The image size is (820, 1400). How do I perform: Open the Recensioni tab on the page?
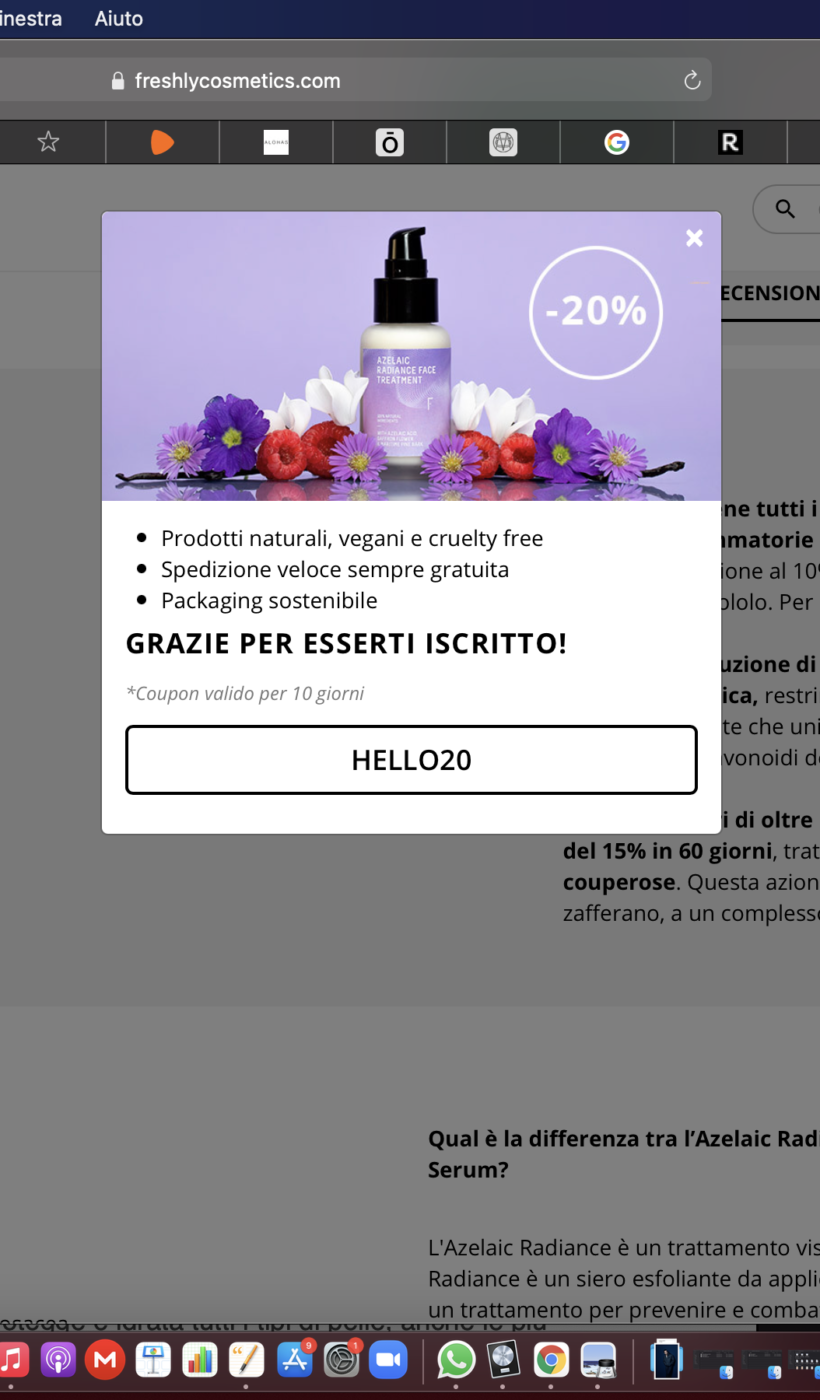click(768, 293)
